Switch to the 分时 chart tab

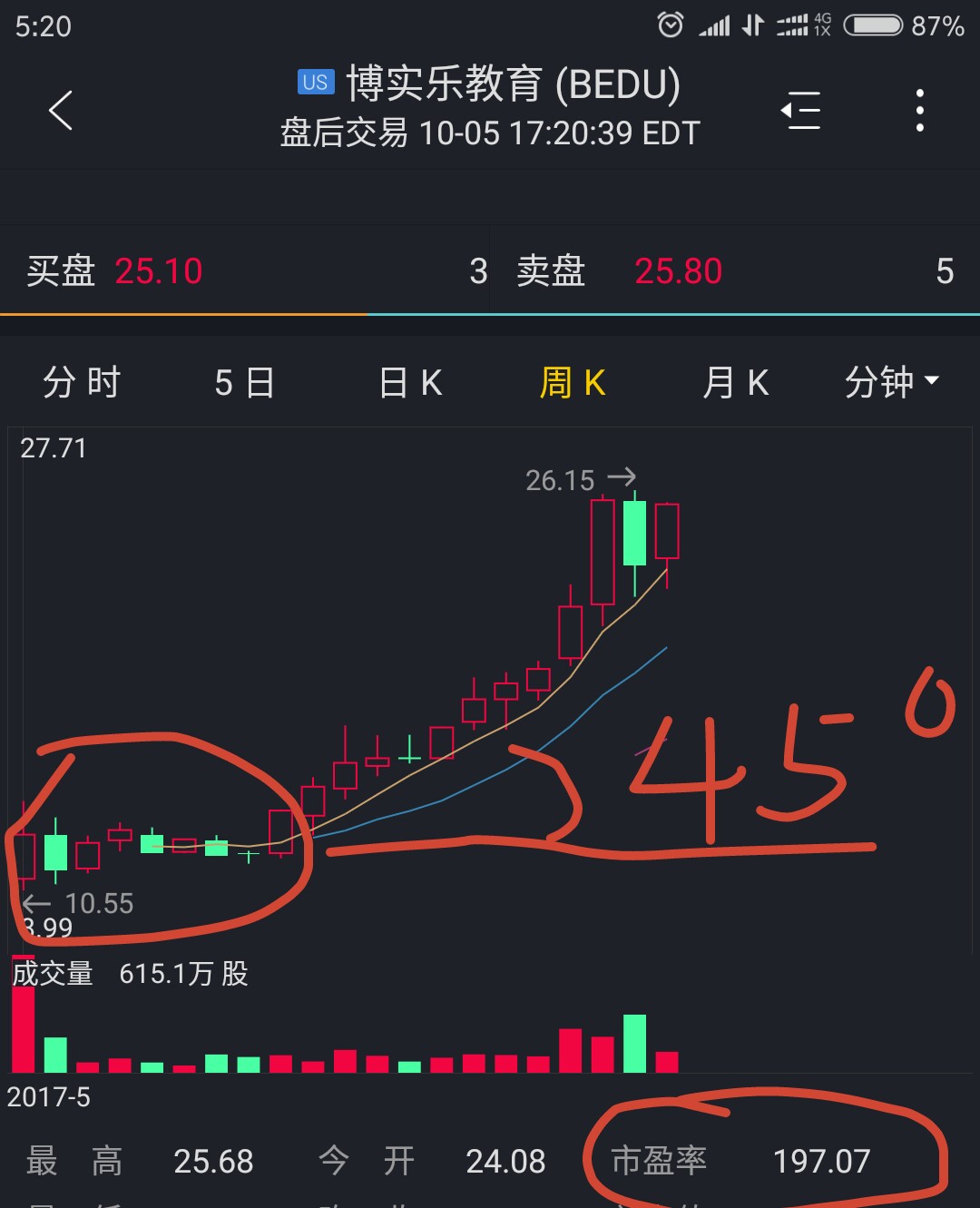coord(82,383)
